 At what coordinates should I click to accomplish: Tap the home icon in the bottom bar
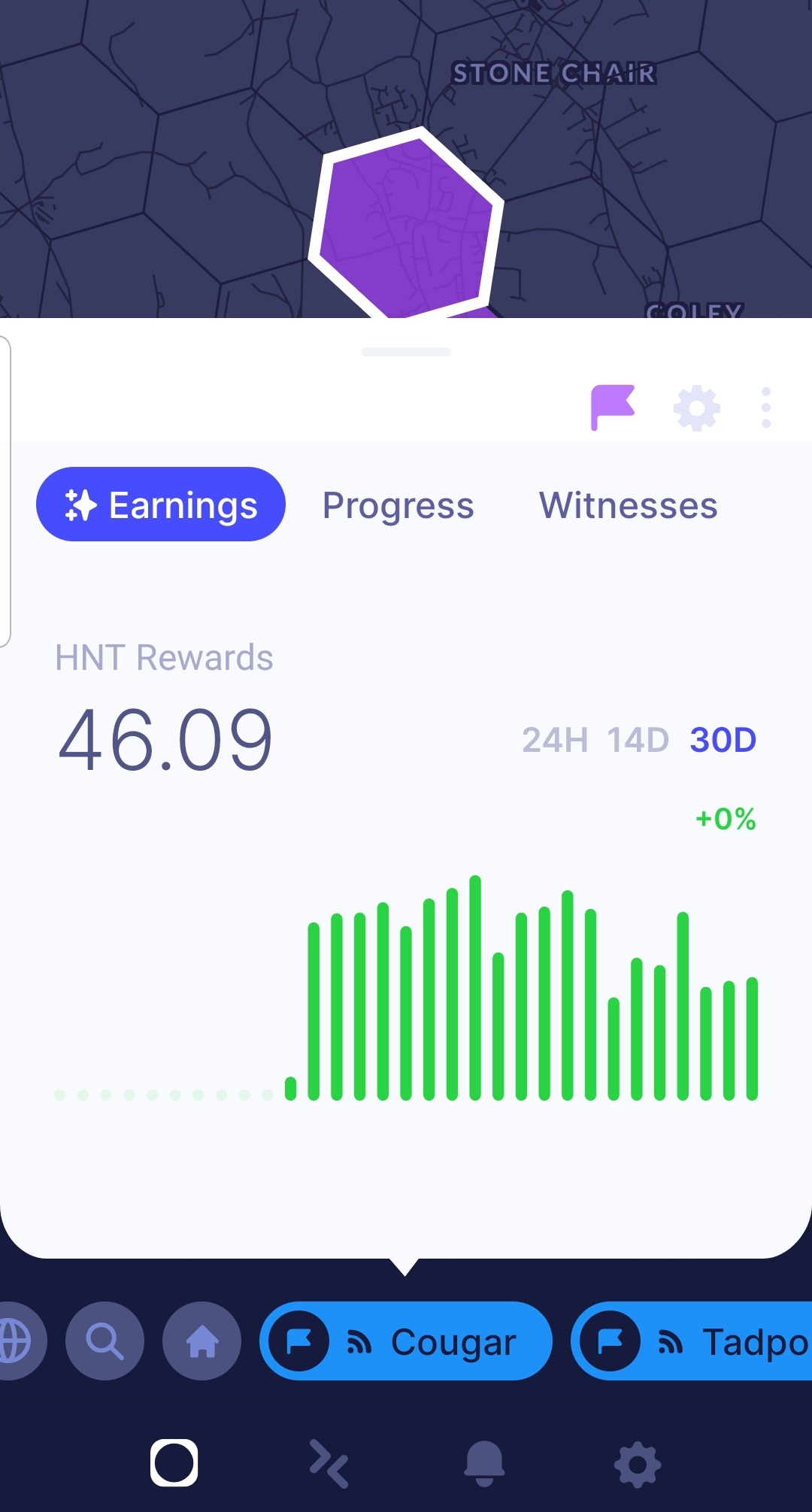201,1341
